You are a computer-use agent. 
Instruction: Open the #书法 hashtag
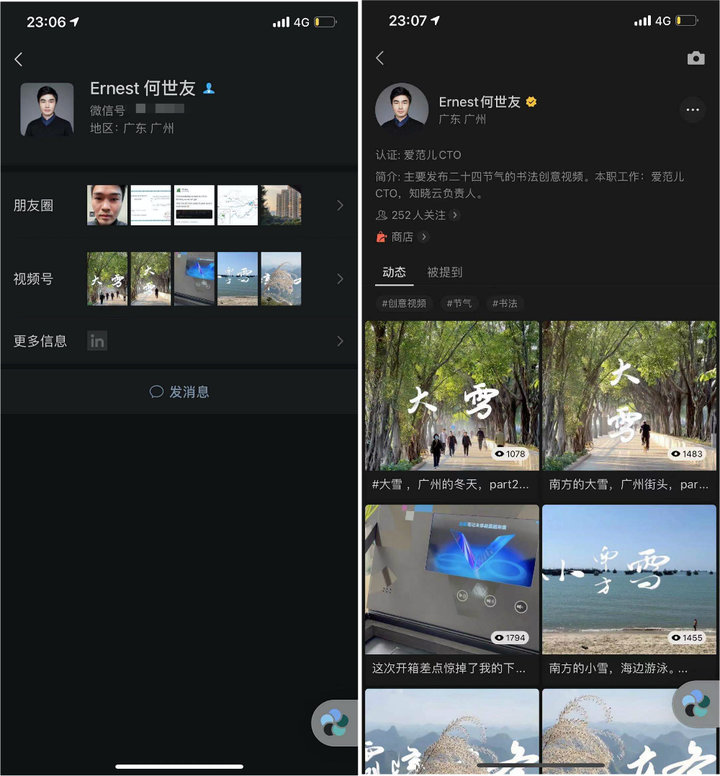tap(505, 303)
